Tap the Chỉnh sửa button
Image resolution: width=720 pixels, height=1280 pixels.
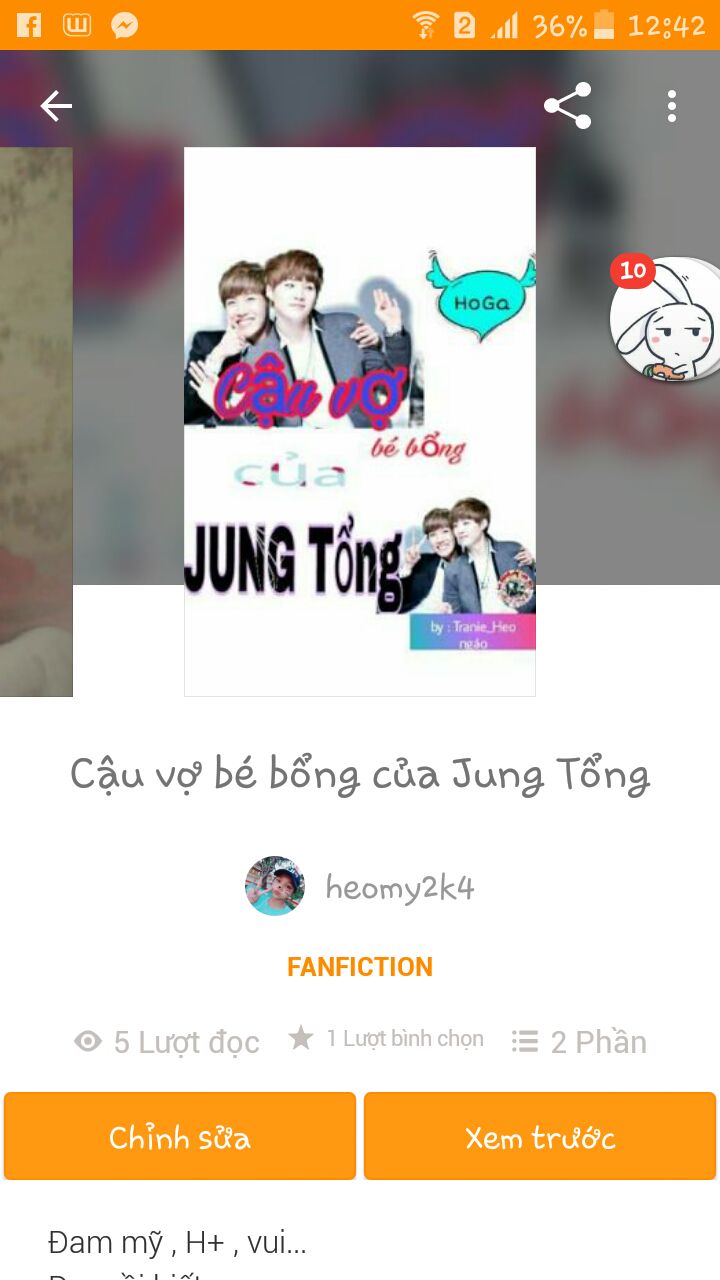(x=180, y=1136)
